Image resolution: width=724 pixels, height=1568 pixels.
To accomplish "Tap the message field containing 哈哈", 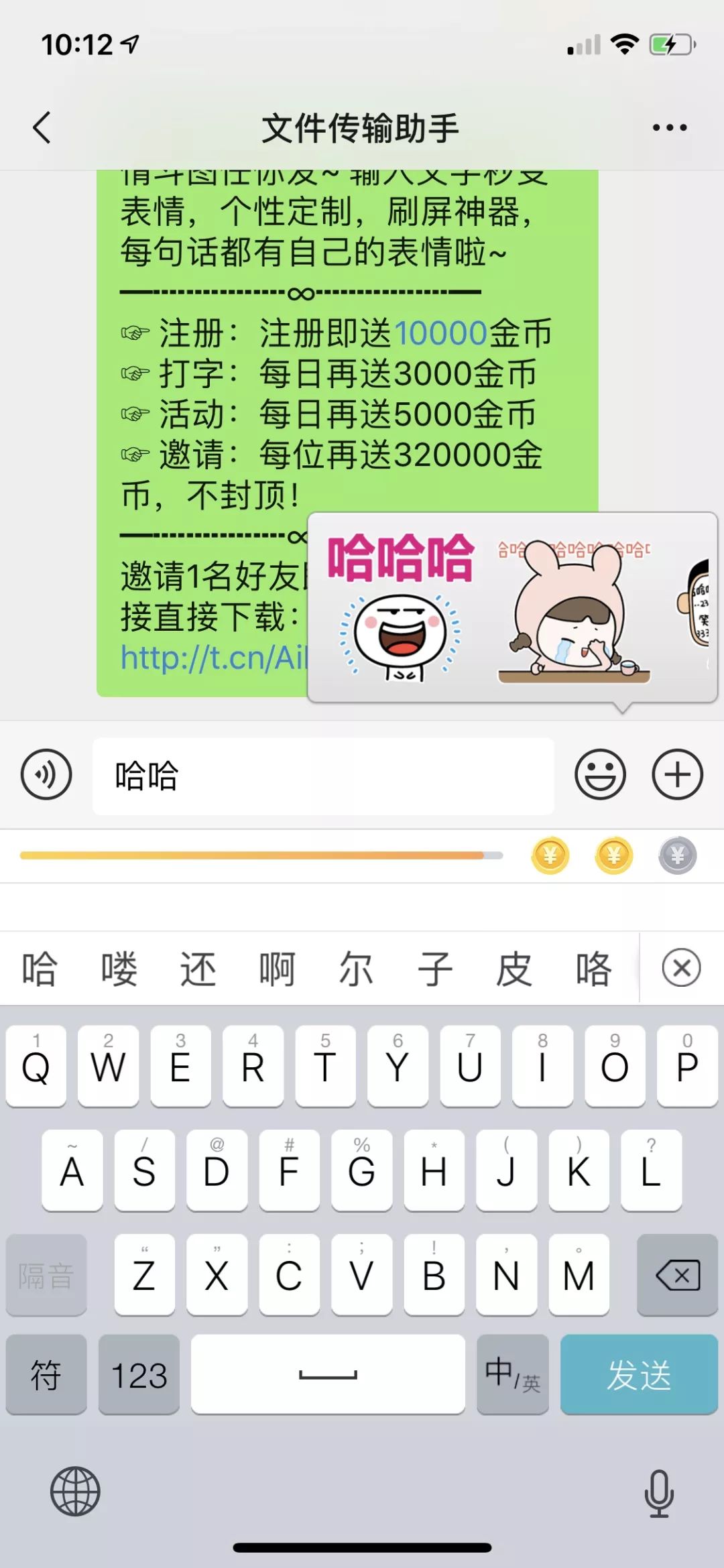I will coord(323,776).
